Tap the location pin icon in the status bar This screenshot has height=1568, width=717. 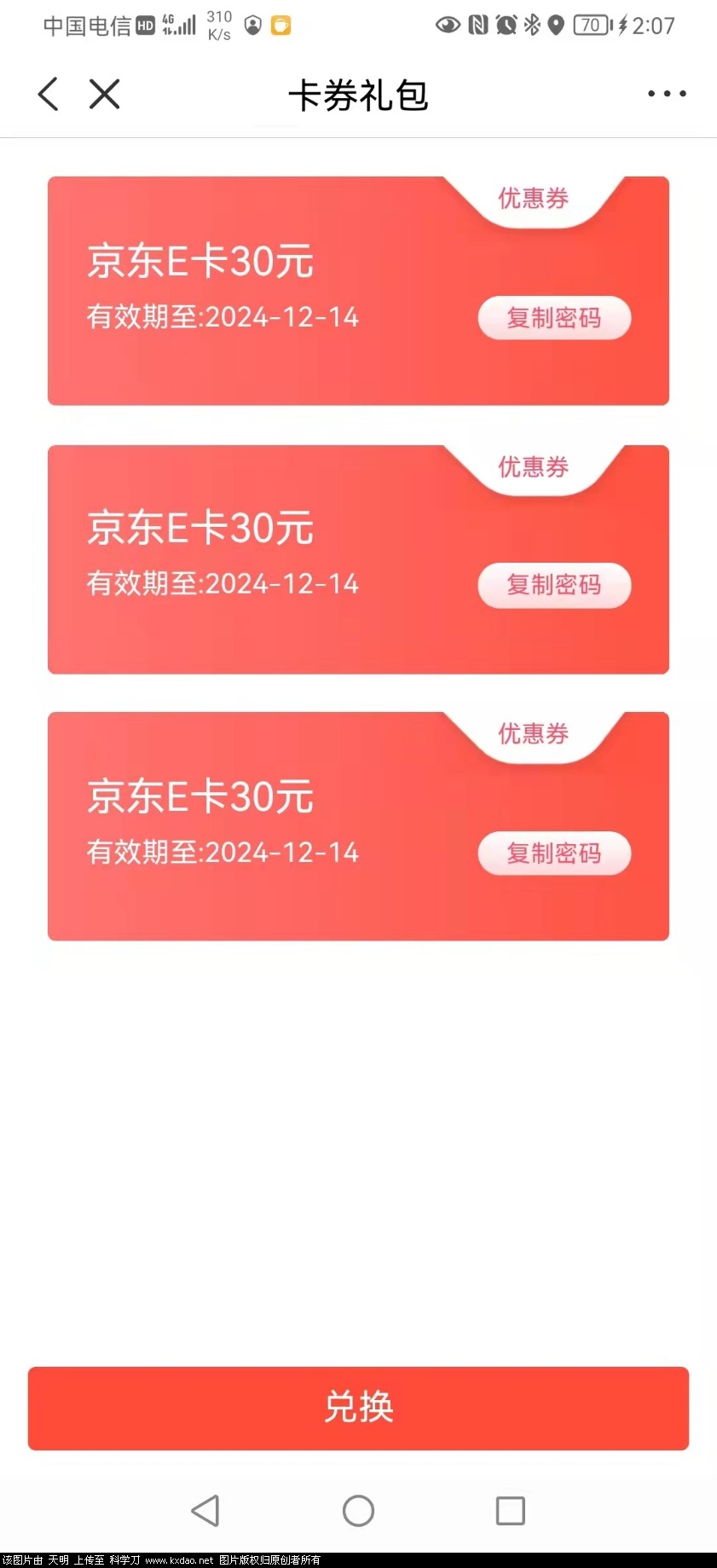coord(558,25)
